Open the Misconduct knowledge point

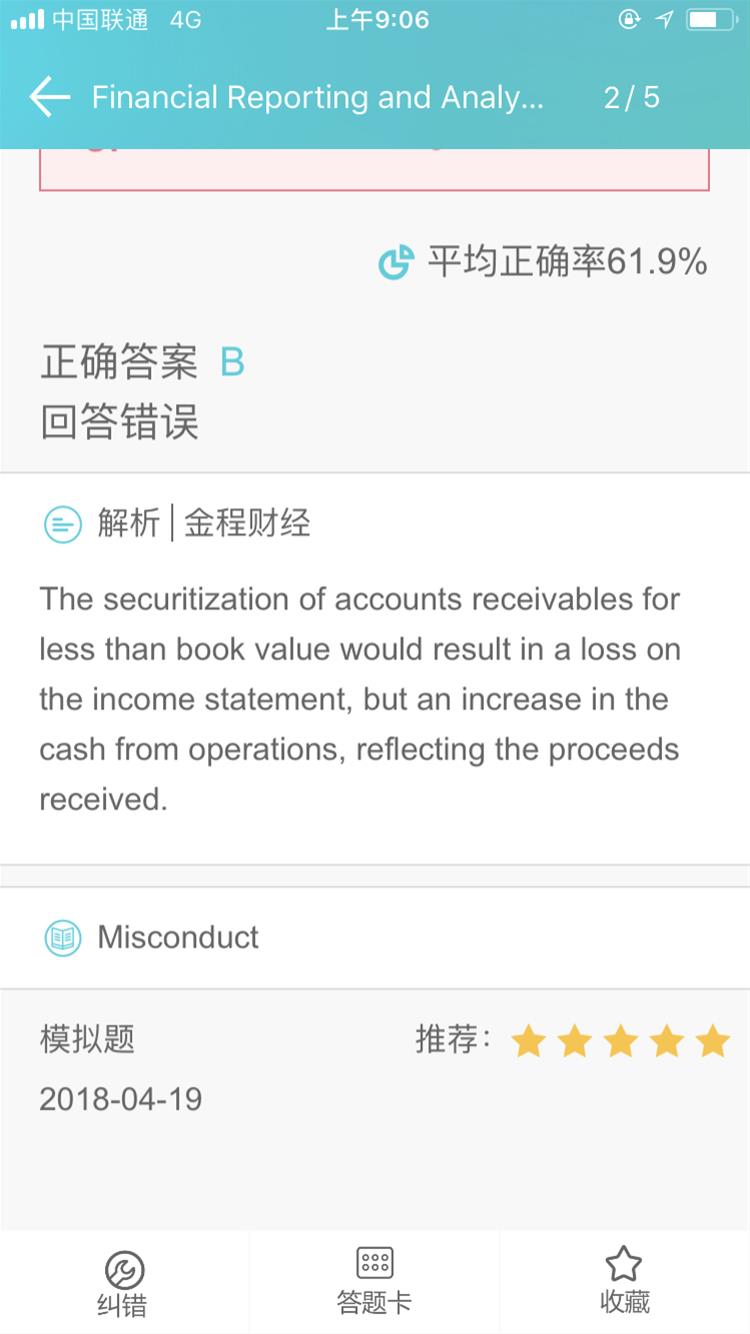click(177, 937)
